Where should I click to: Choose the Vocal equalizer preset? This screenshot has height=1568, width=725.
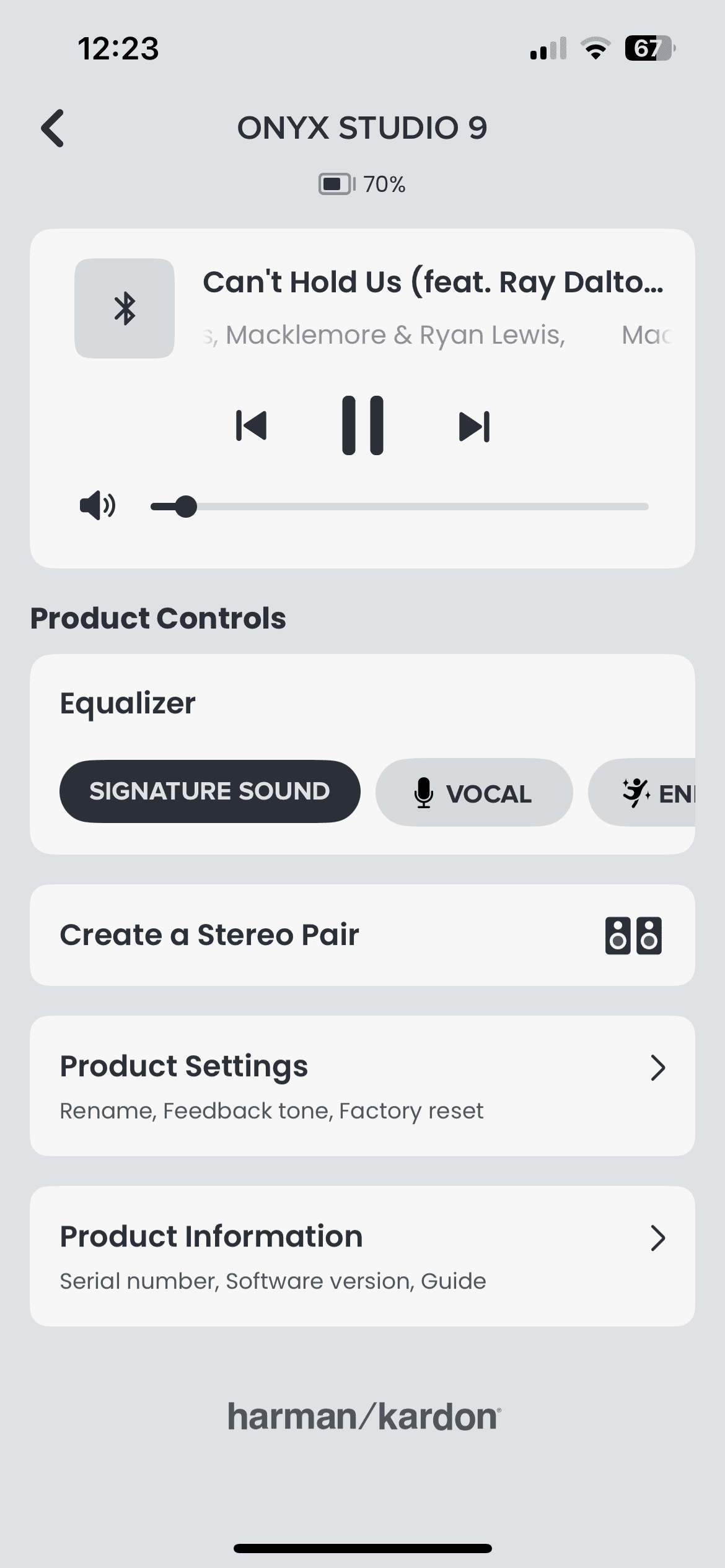[474, 793]
